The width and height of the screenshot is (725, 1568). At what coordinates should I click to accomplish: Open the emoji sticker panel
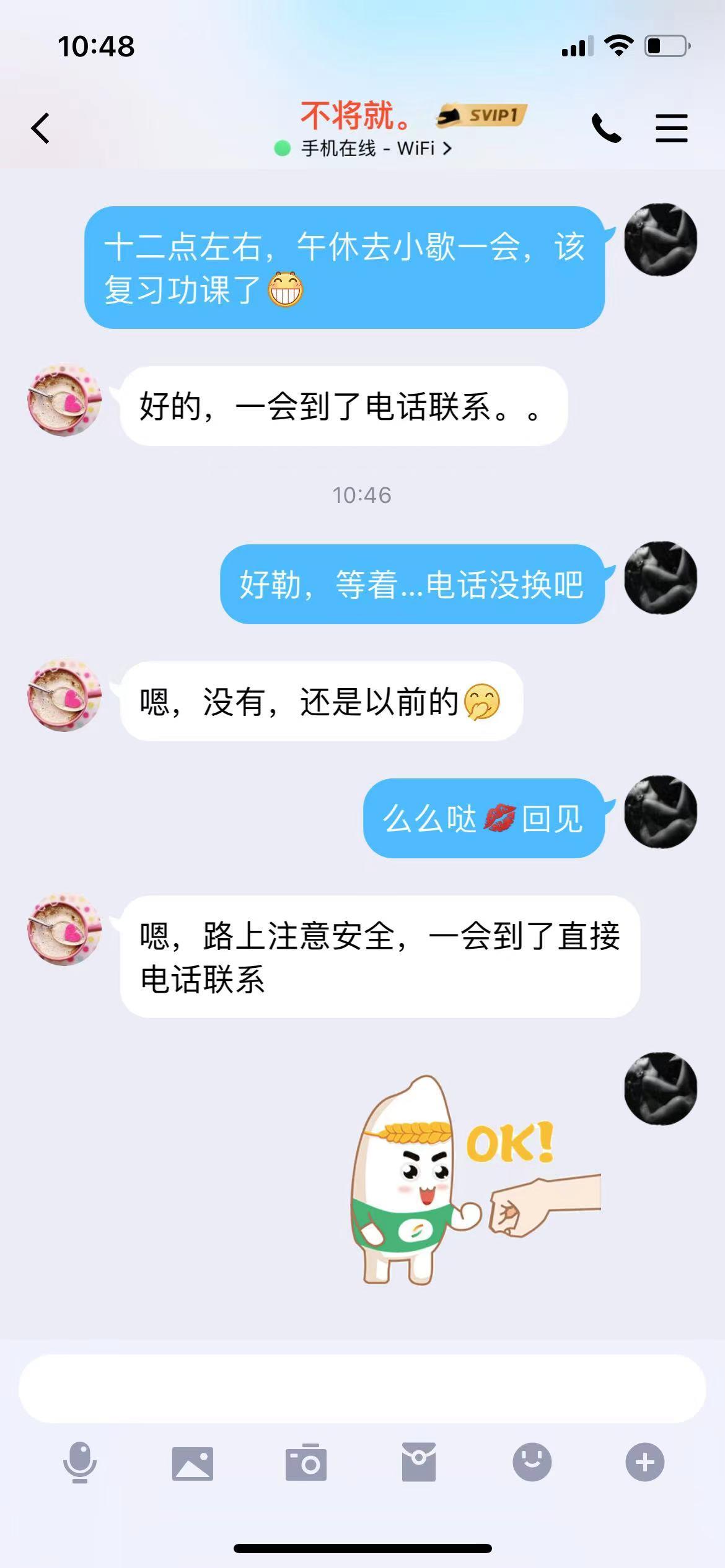532,1463
